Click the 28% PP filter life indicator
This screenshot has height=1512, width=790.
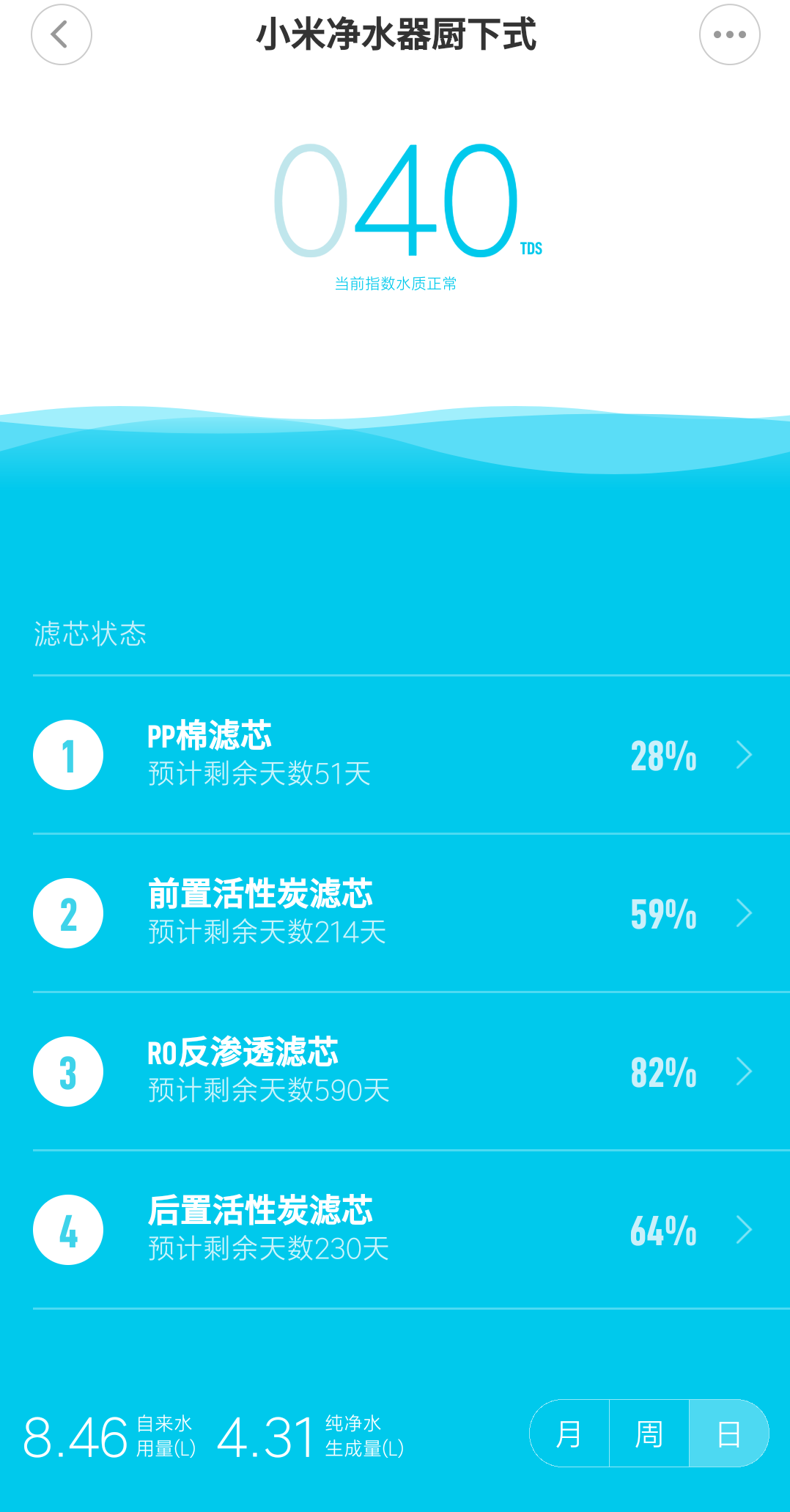663,755
